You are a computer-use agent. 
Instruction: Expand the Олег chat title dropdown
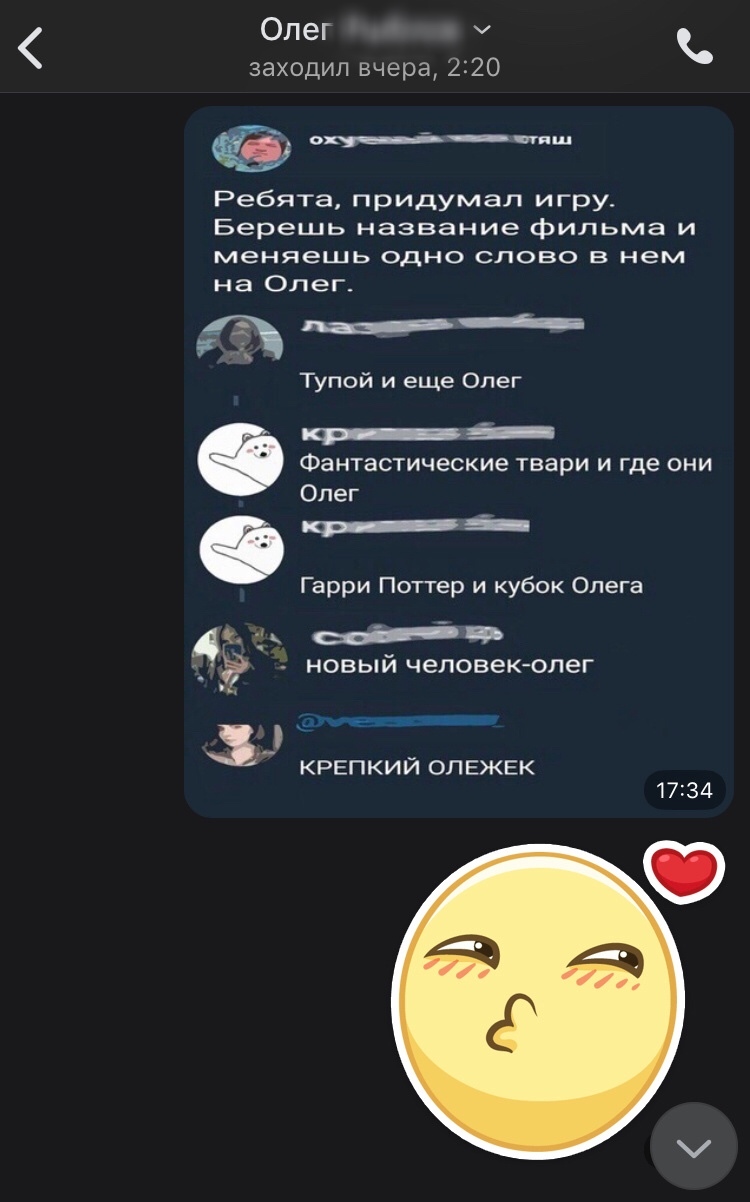point(482,31)
